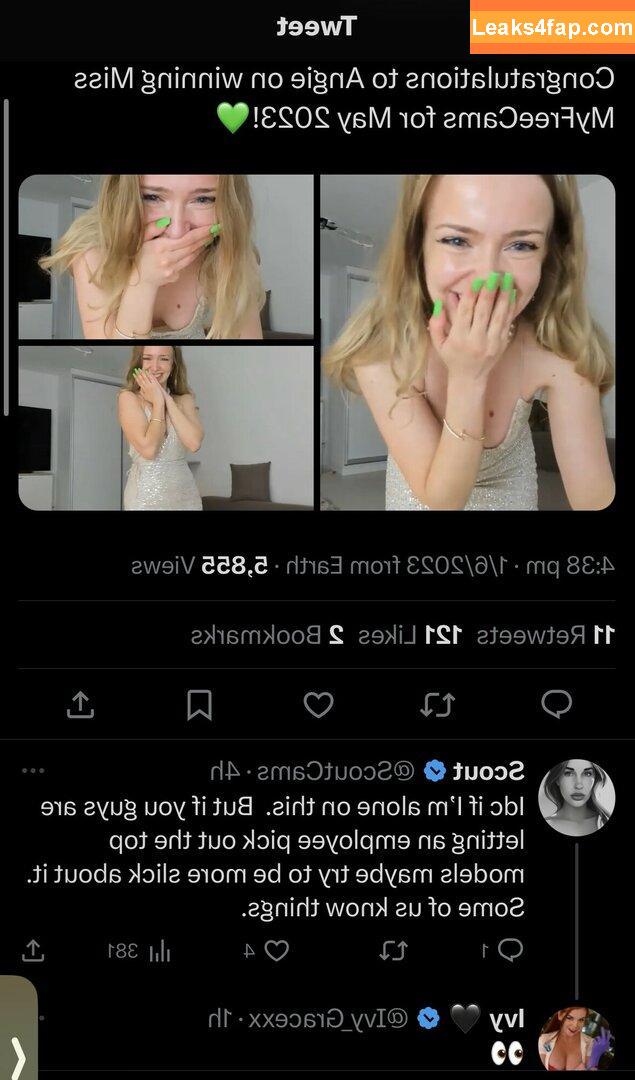This screenshot has height=1080, width=635.
Task: Reply to the Miss MyFreeCams tweet
Action: (556, 705)
